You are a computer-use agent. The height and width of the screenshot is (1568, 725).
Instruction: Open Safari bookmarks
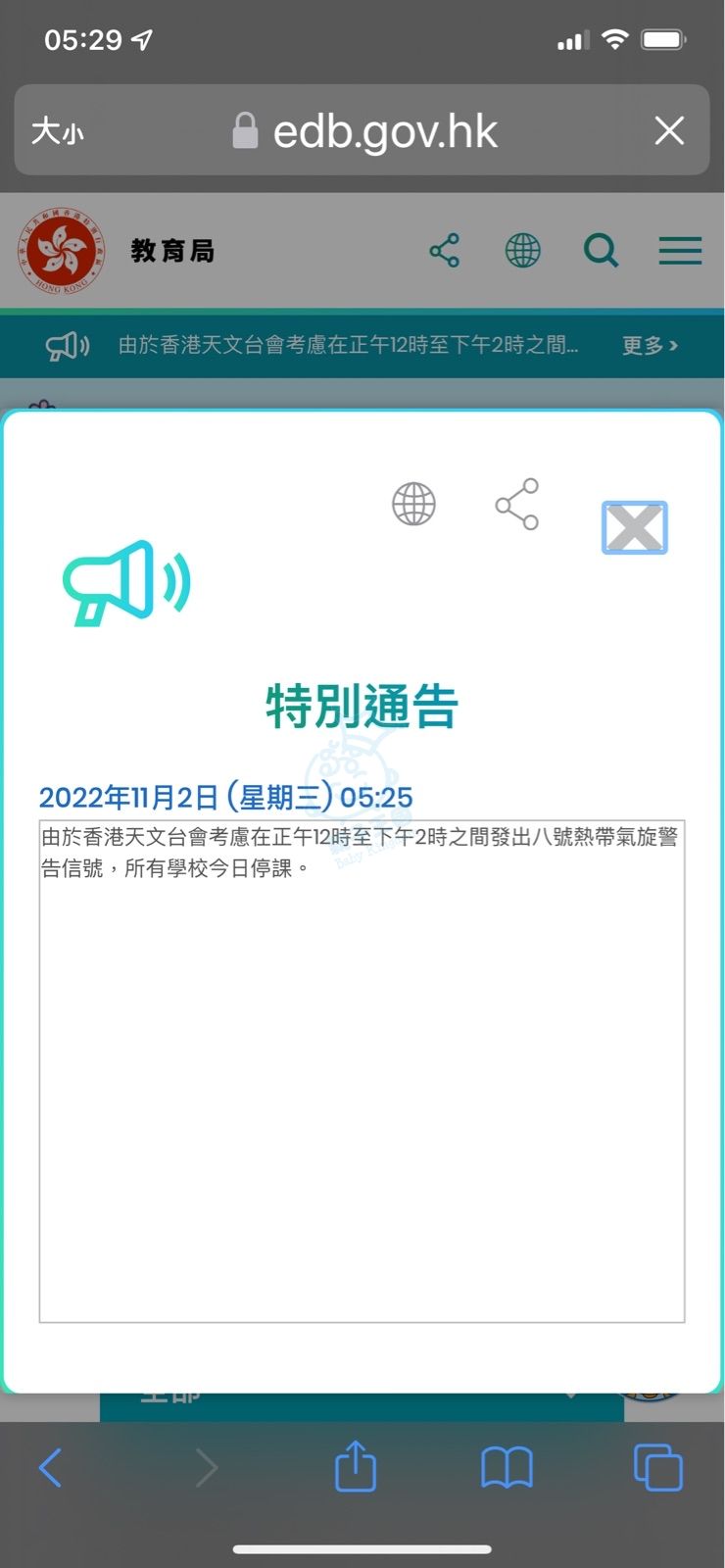coord(507,1467)
